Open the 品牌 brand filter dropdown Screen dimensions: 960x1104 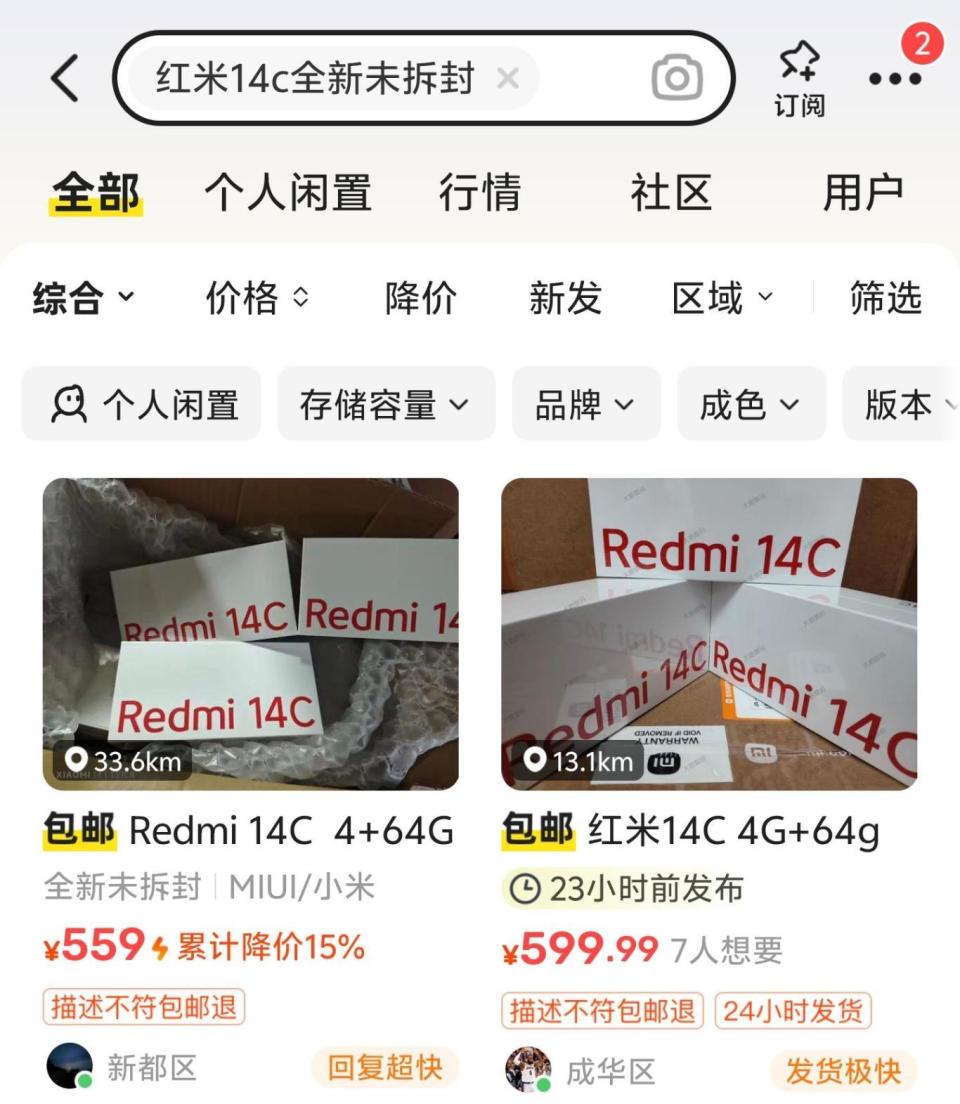pyautogui.click(x=585, y=404)
